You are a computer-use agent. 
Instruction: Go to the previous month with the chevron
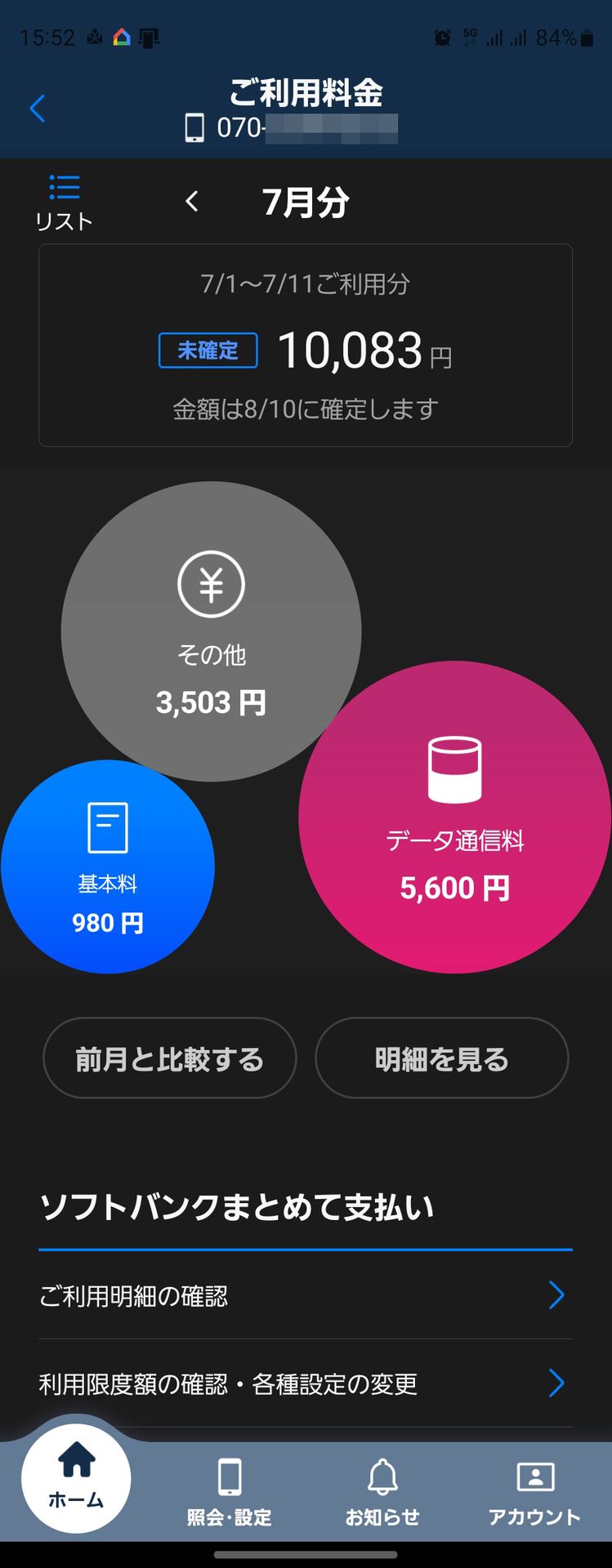(x=192, y=200)
